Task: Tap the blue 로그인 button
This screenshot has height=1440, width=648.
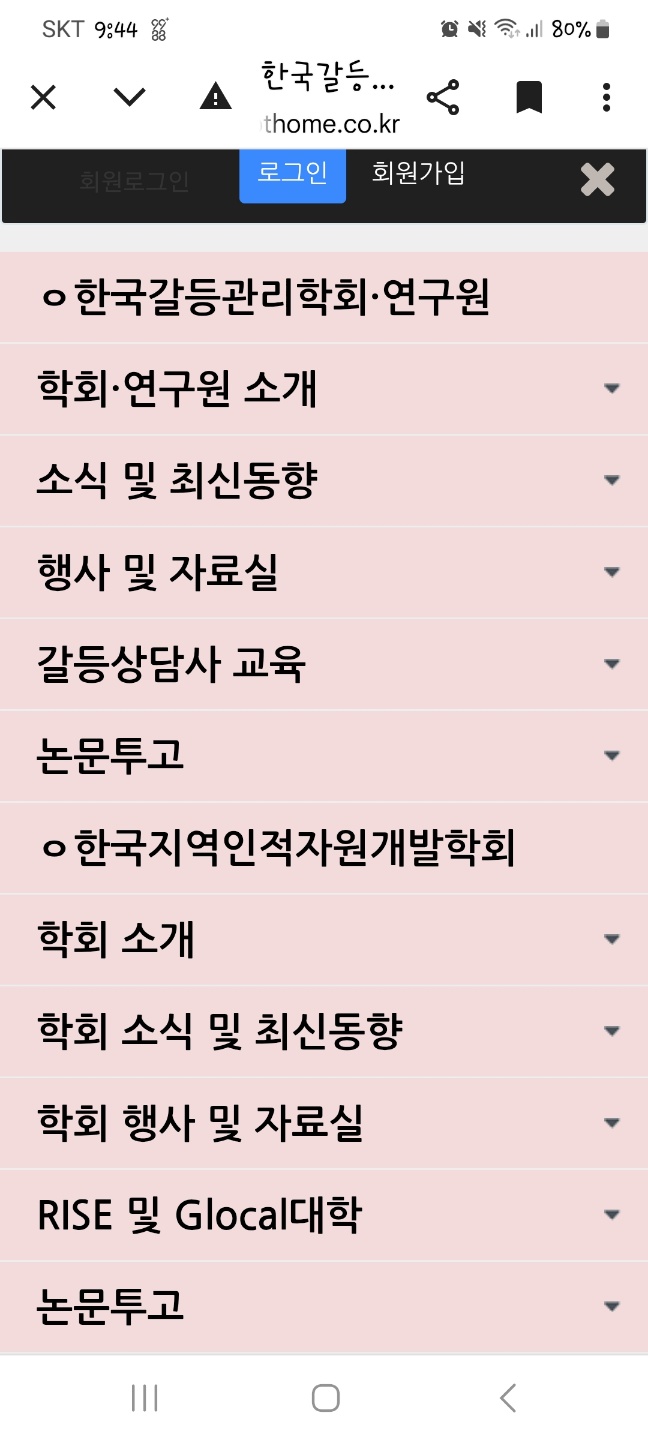Action: pos(292,174)
